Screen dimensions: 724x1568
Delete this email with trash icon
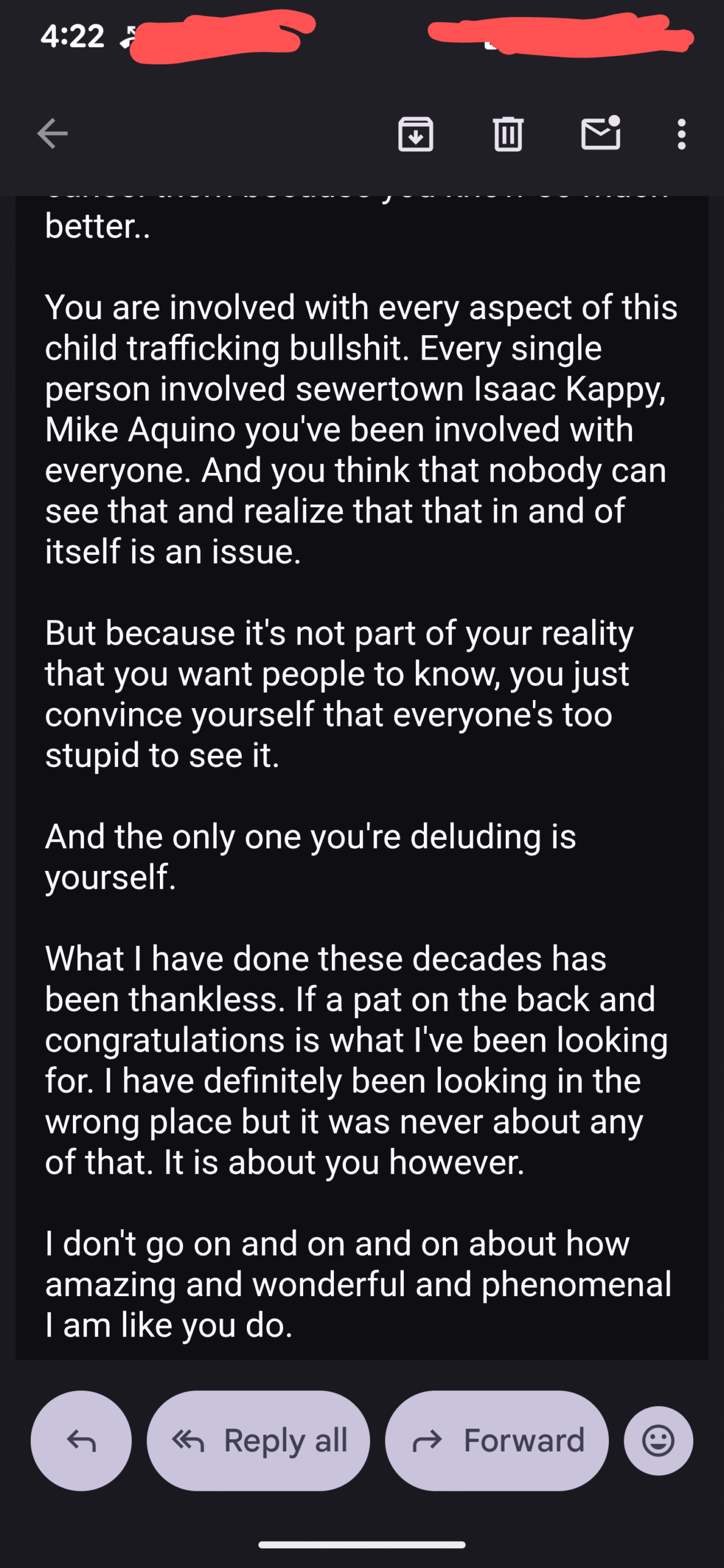point(508,134)
